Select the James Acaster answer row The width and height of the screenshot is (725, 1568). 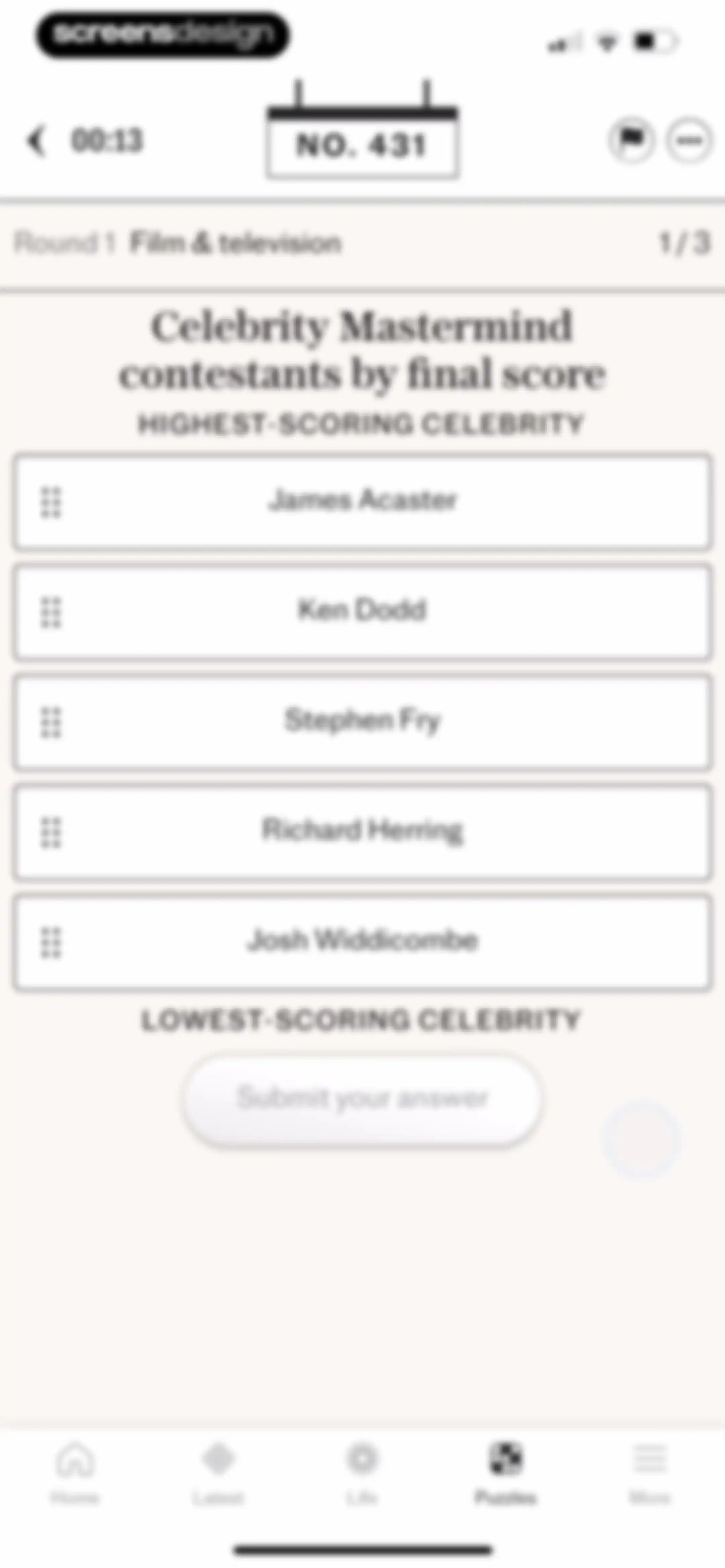[362, 502]
